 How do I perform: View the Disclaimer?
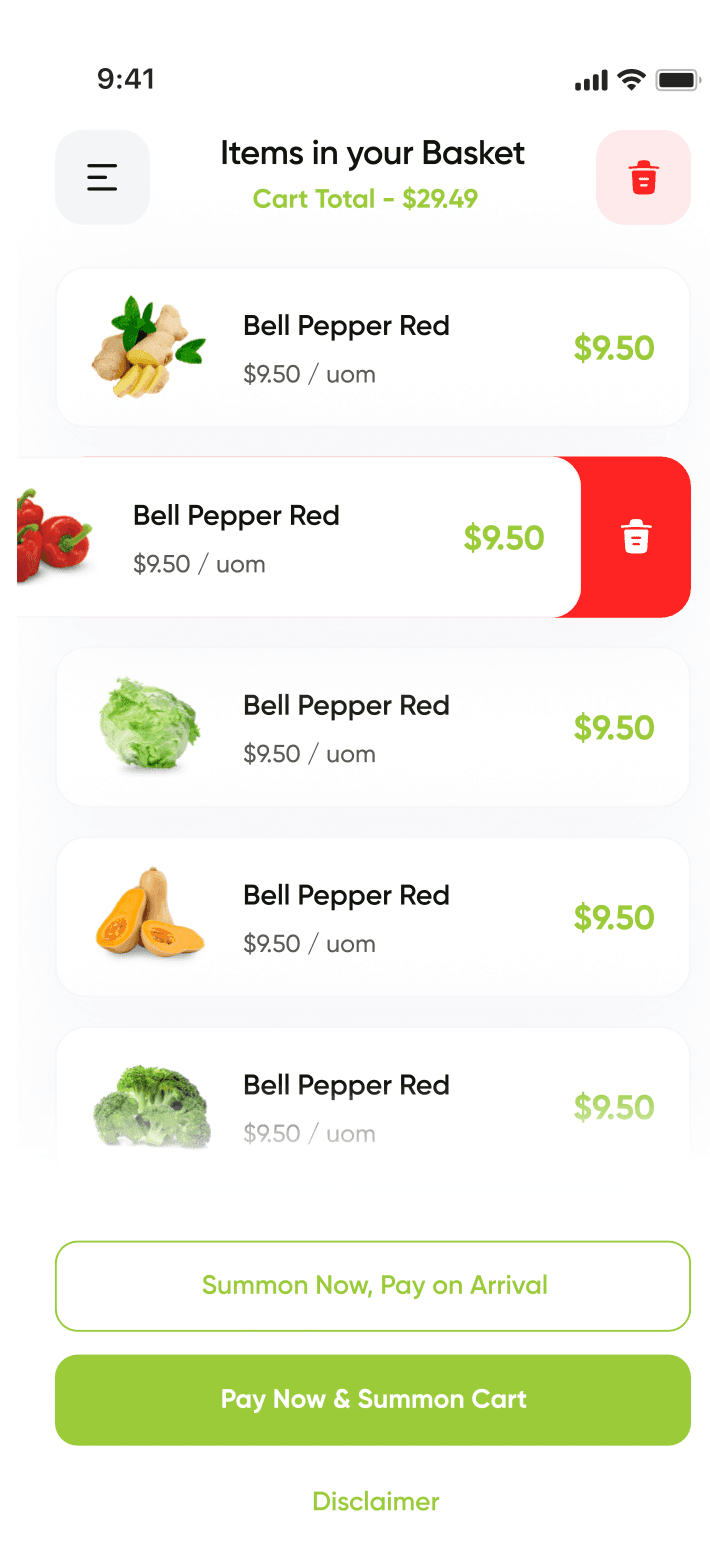tap(375, 1501)
